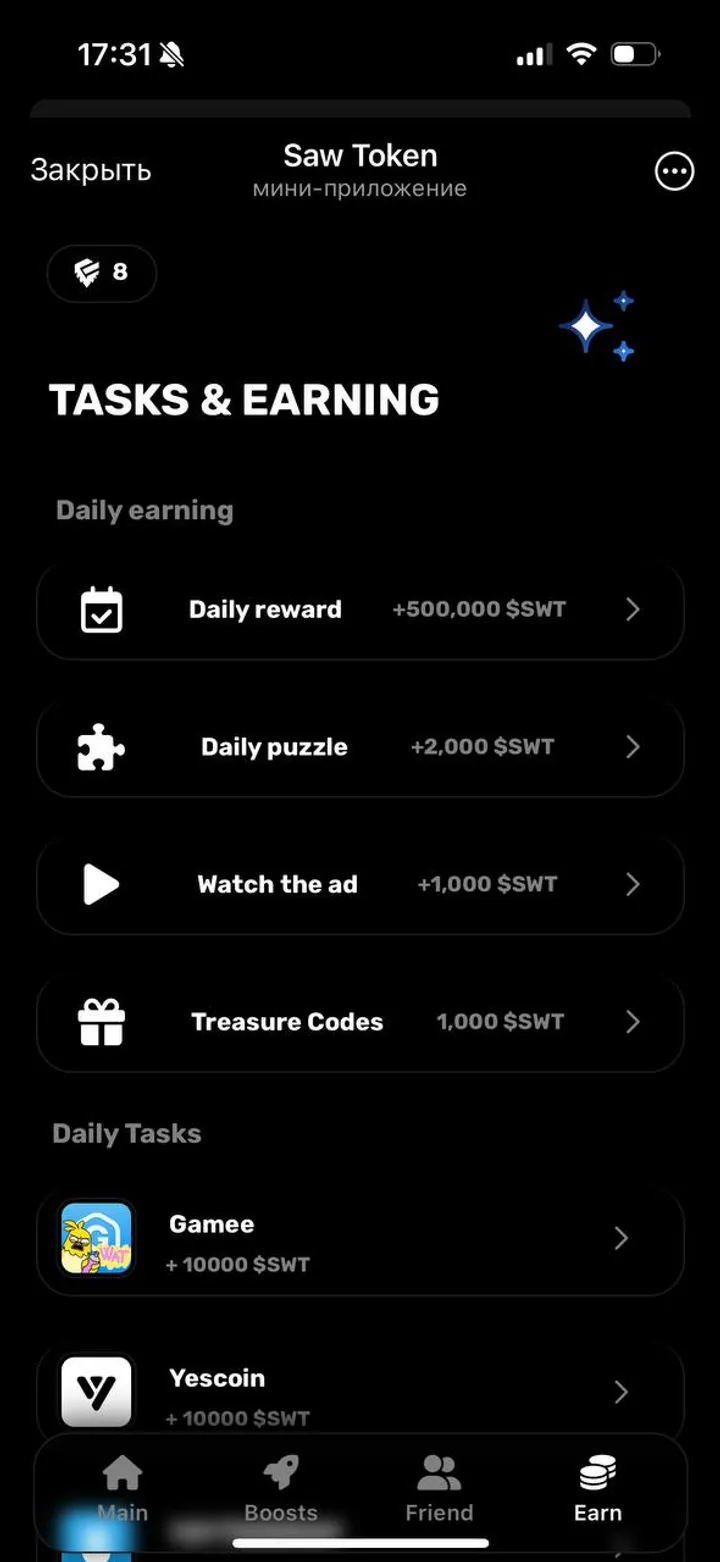Image resolution: width=720 pixels, height=1562 pixels.
Task: Click the puzzle piece icon for Daily puzzle
Action: click(99, 746)
